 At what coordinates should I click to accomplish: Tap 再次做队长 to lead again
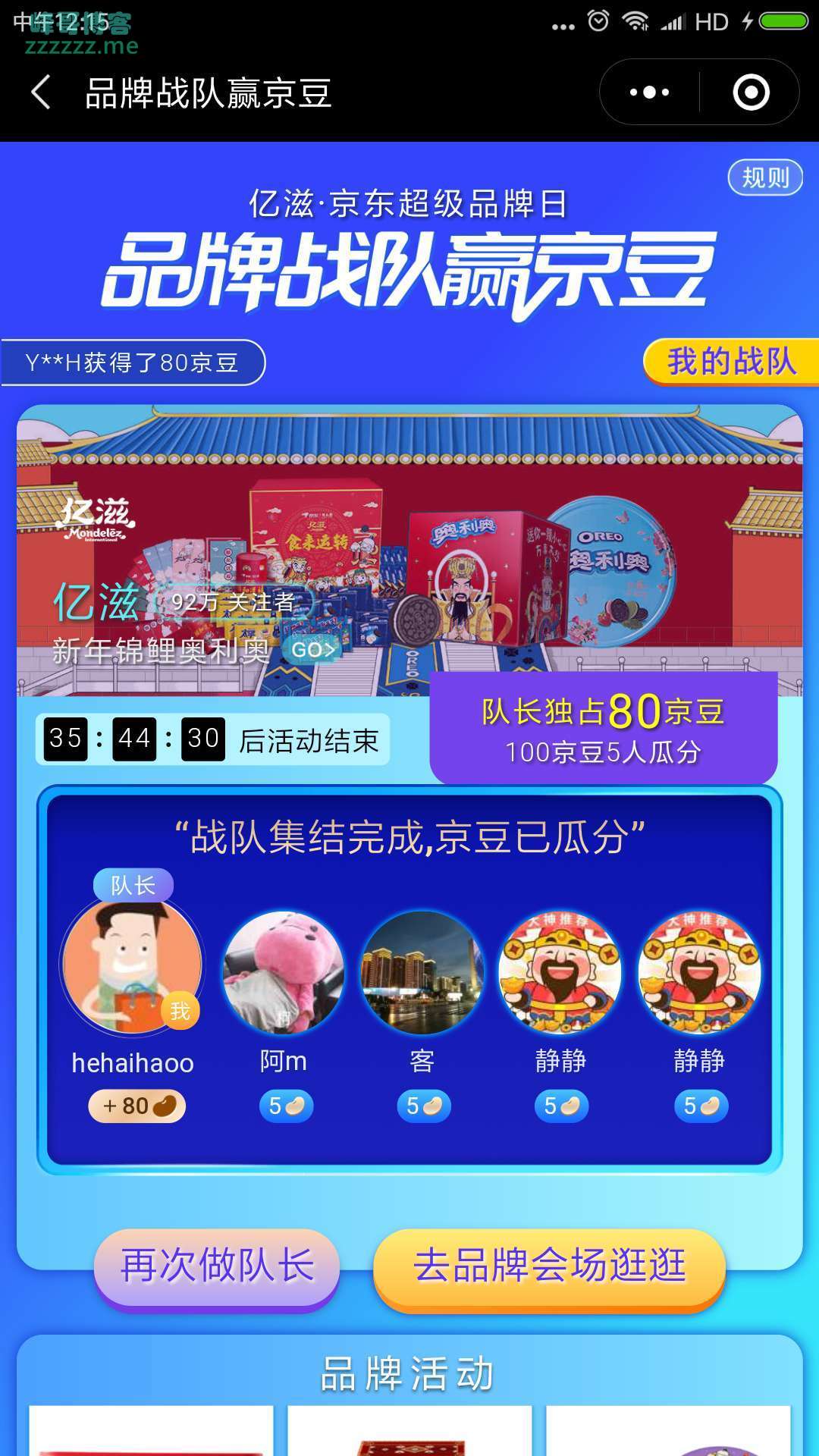(x=217, y=1265)
